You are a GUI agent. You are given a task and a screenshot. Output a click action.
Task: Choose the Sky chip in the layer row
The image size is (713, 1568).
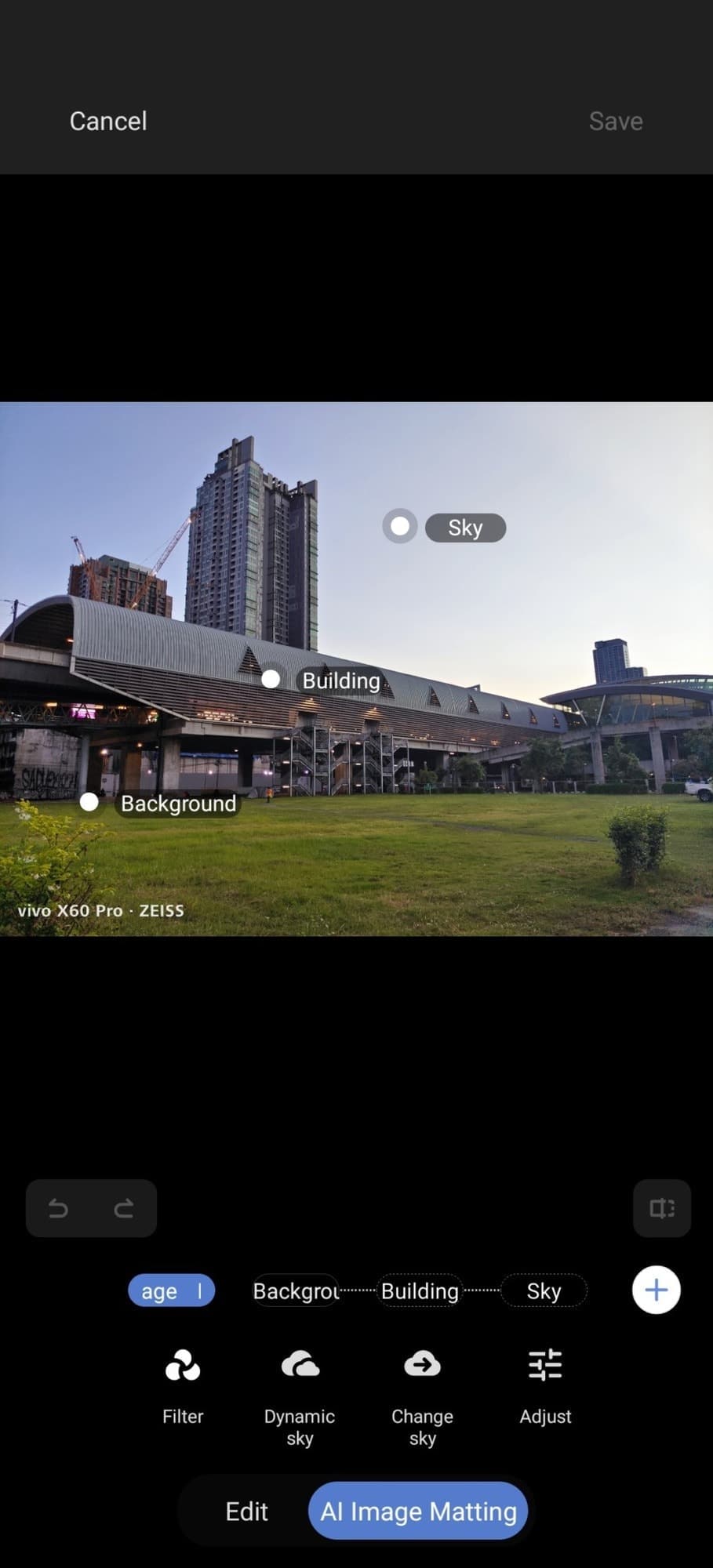tap(544, 1290)
